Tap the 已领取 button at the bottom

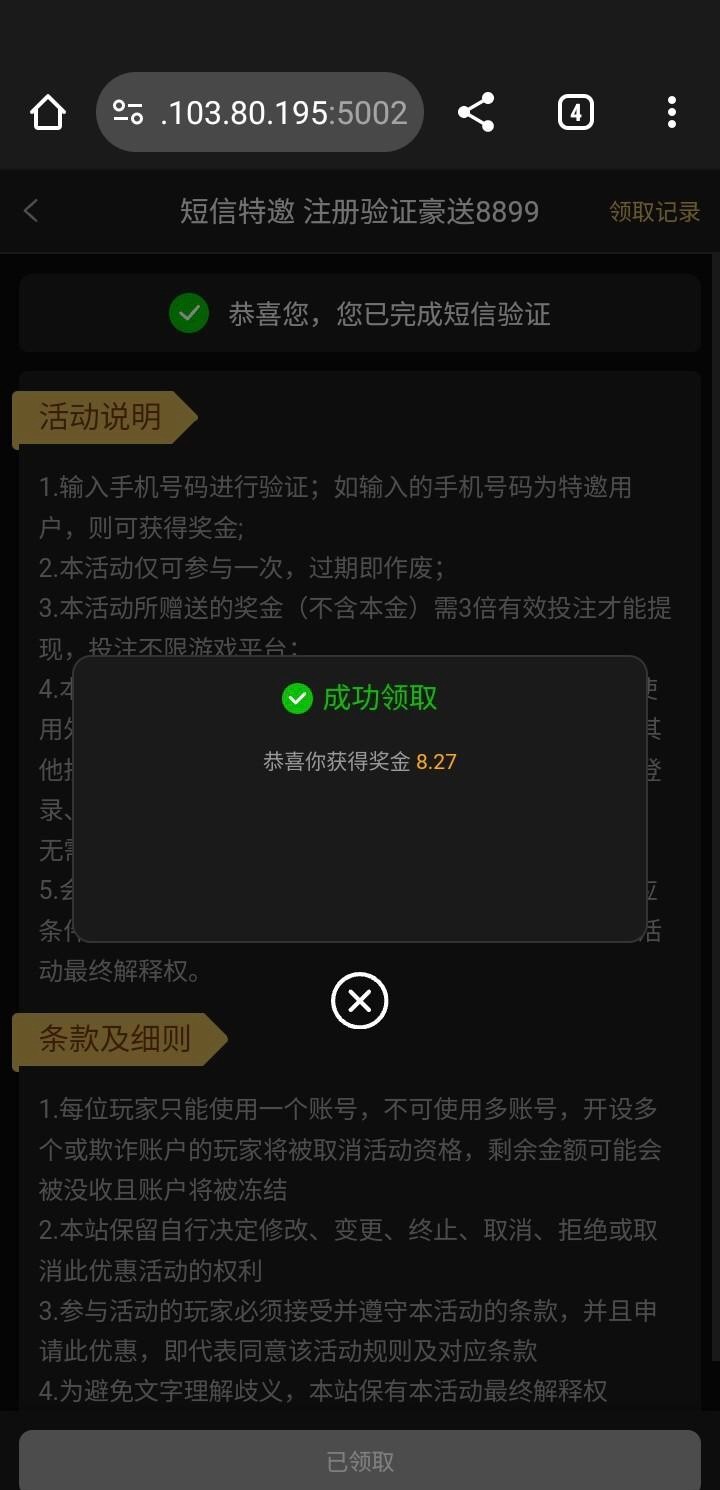[x=360, y=1461]
